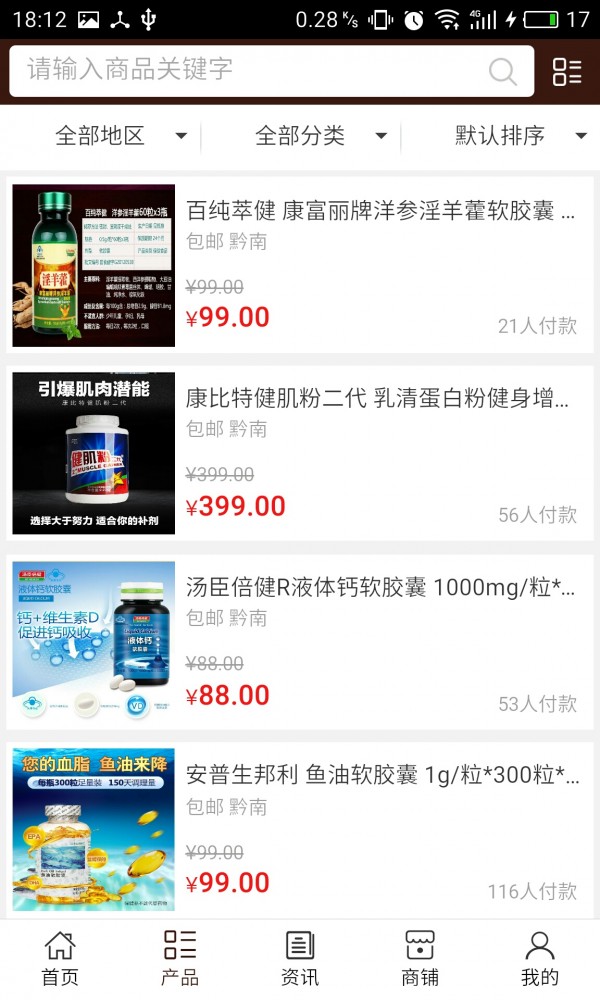
Task: View the 康比特健肌粉二代 protein powder item
Action: [380, 400]
